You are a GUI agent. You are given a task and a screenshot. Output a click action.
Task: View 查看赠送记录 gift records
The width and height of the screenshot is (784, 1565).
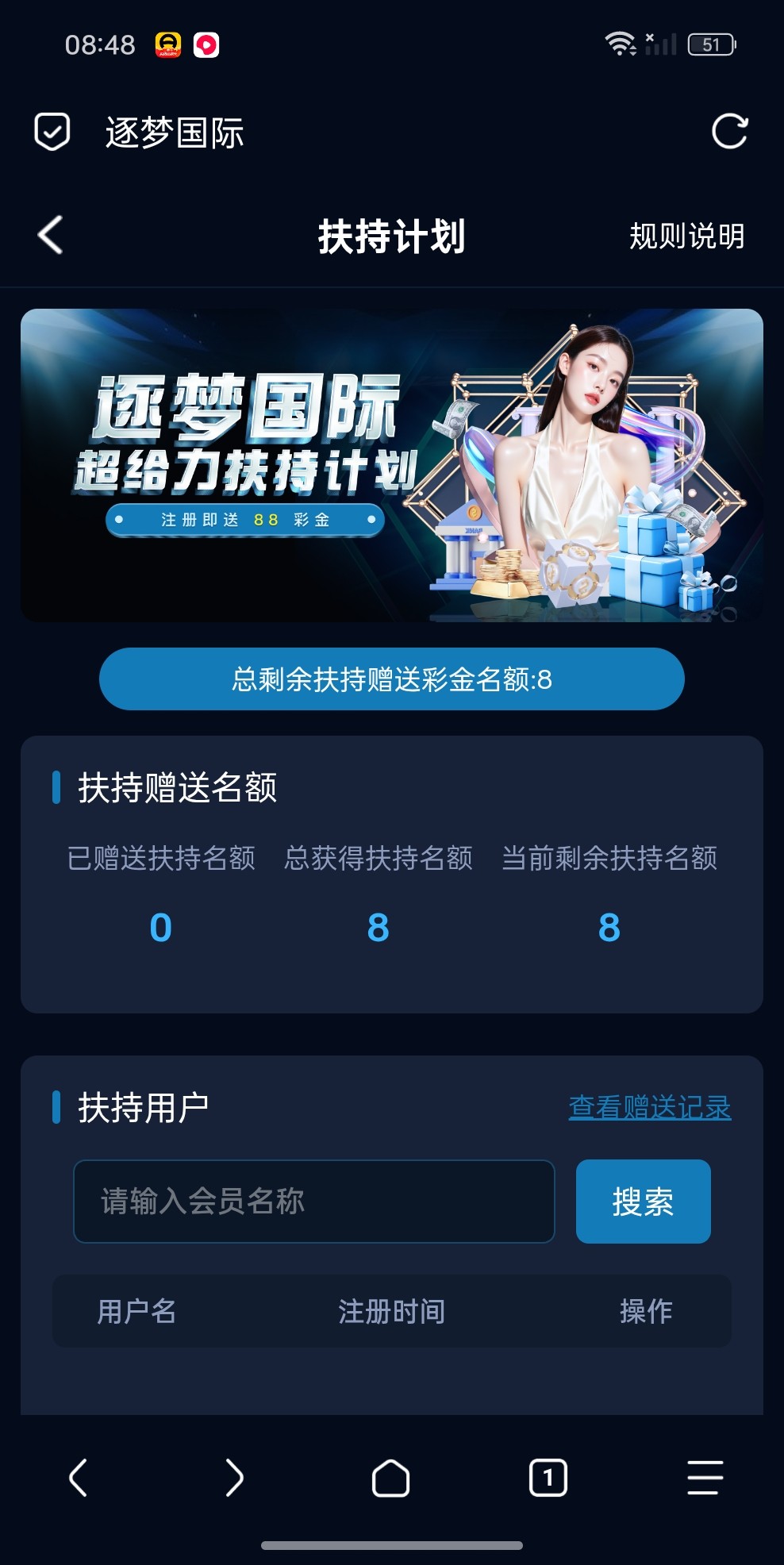point(650,1107)
